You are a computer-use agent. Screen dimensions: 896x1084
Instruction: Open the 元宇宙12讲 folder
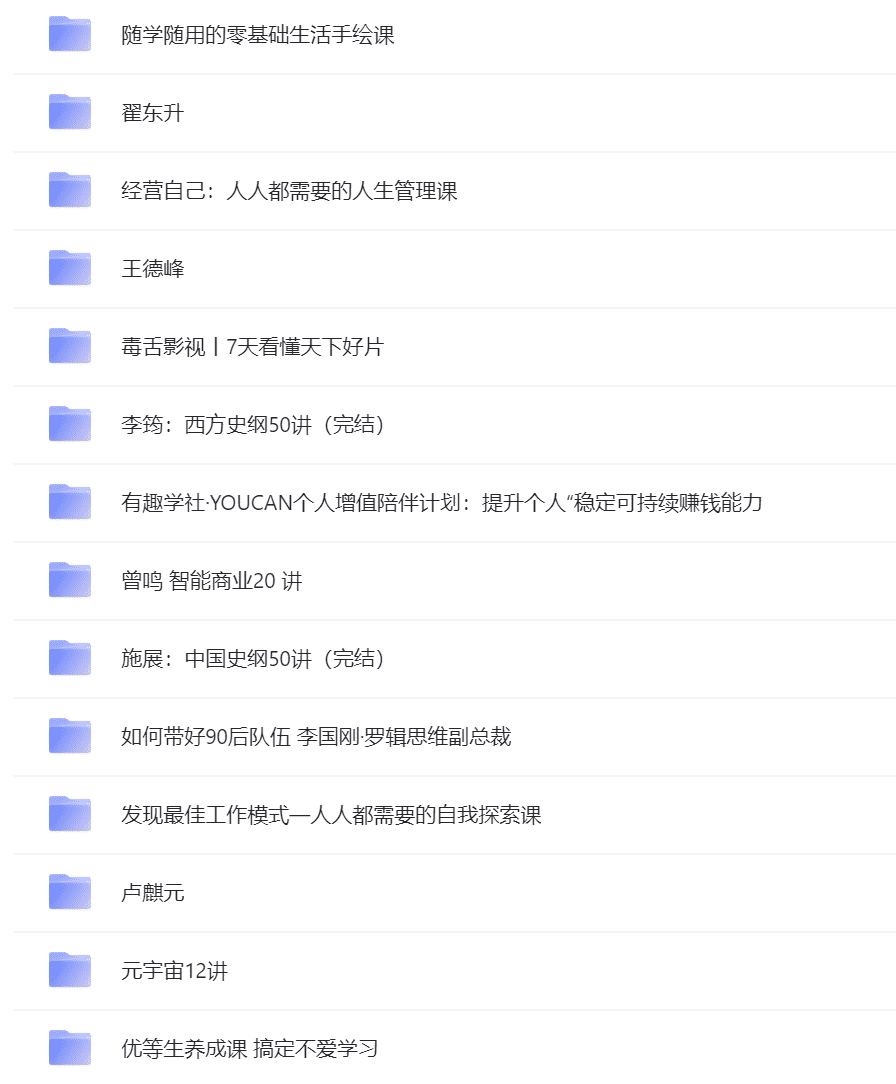(175, 971)
